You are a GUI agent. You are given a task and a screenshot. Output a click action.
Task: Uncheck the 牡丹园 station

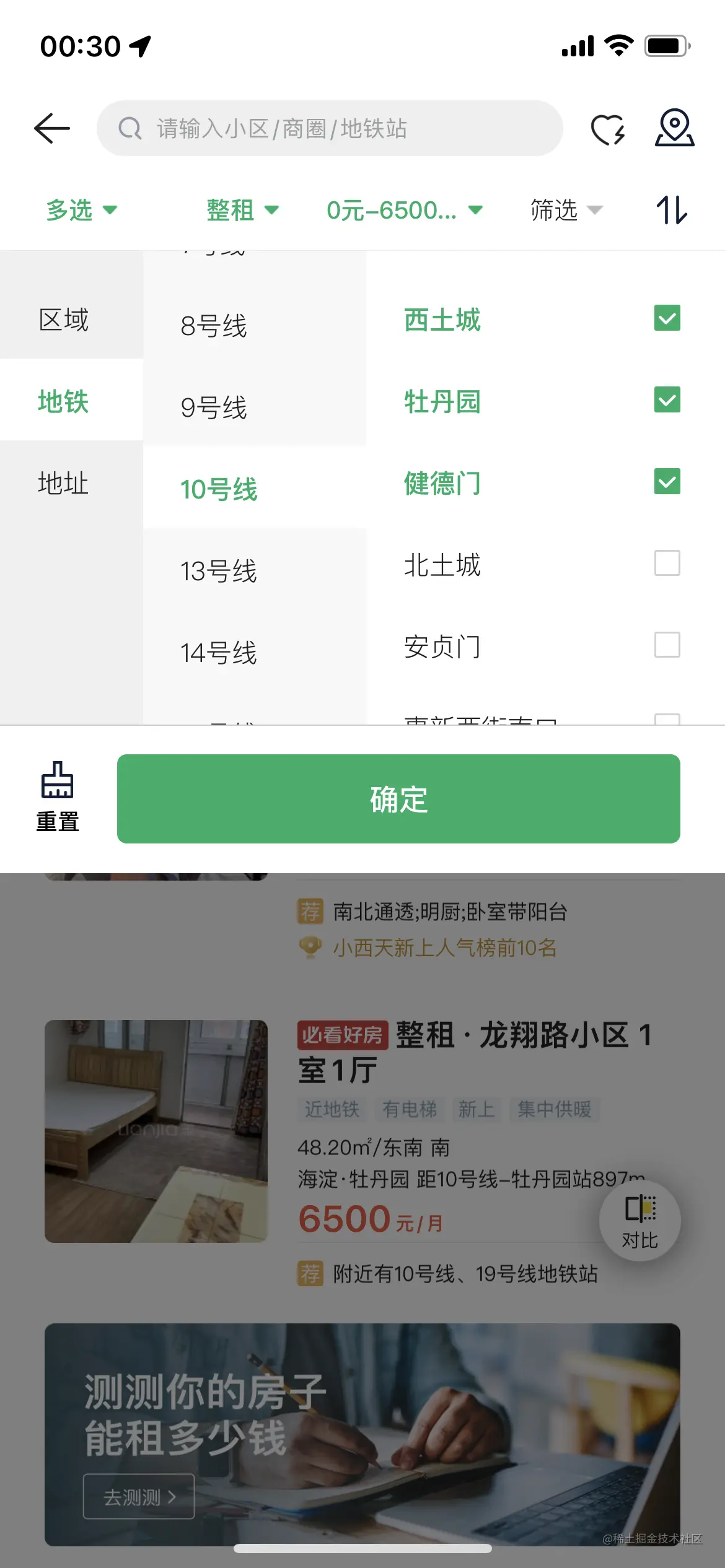pyautogui.click(x=667, y=400)
